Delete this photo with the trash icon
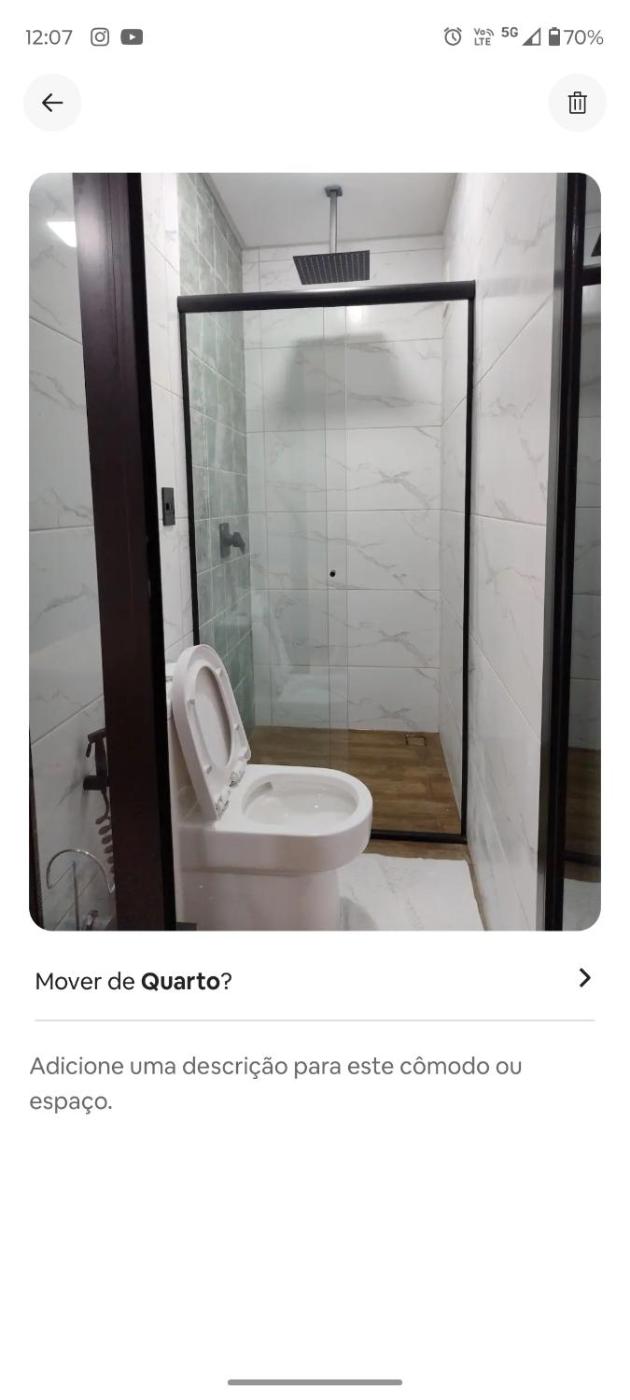Image resolution: width=630 pixels, height=1400 pixels. coord(577,103)
